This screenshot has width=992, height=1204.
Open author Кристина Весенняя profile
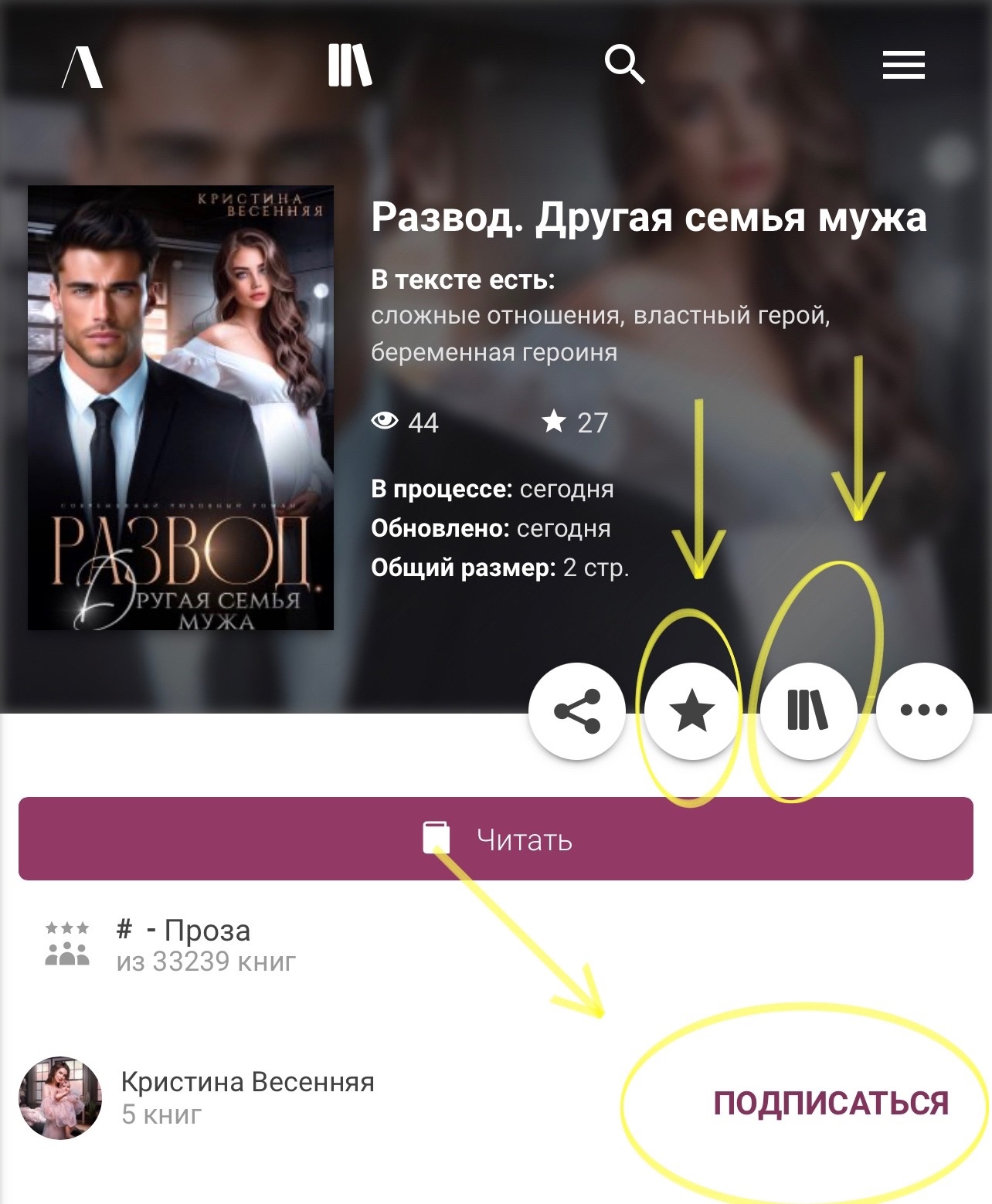tap(247, 1082)
